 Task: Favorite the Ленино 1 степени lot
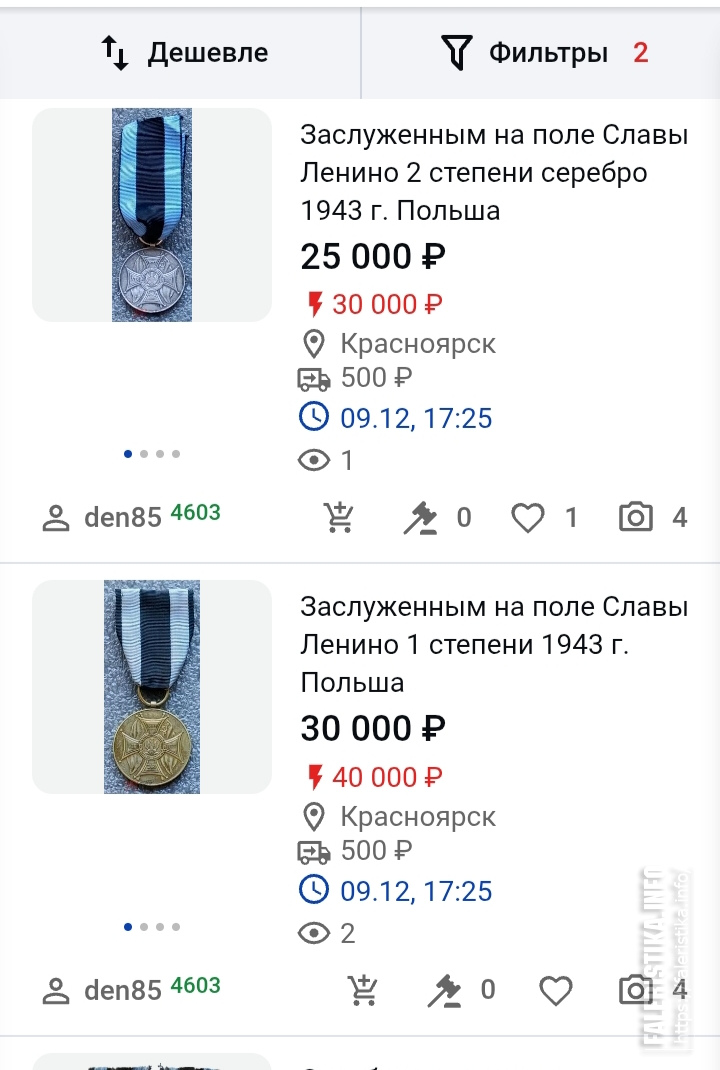[x=555, y=990]
